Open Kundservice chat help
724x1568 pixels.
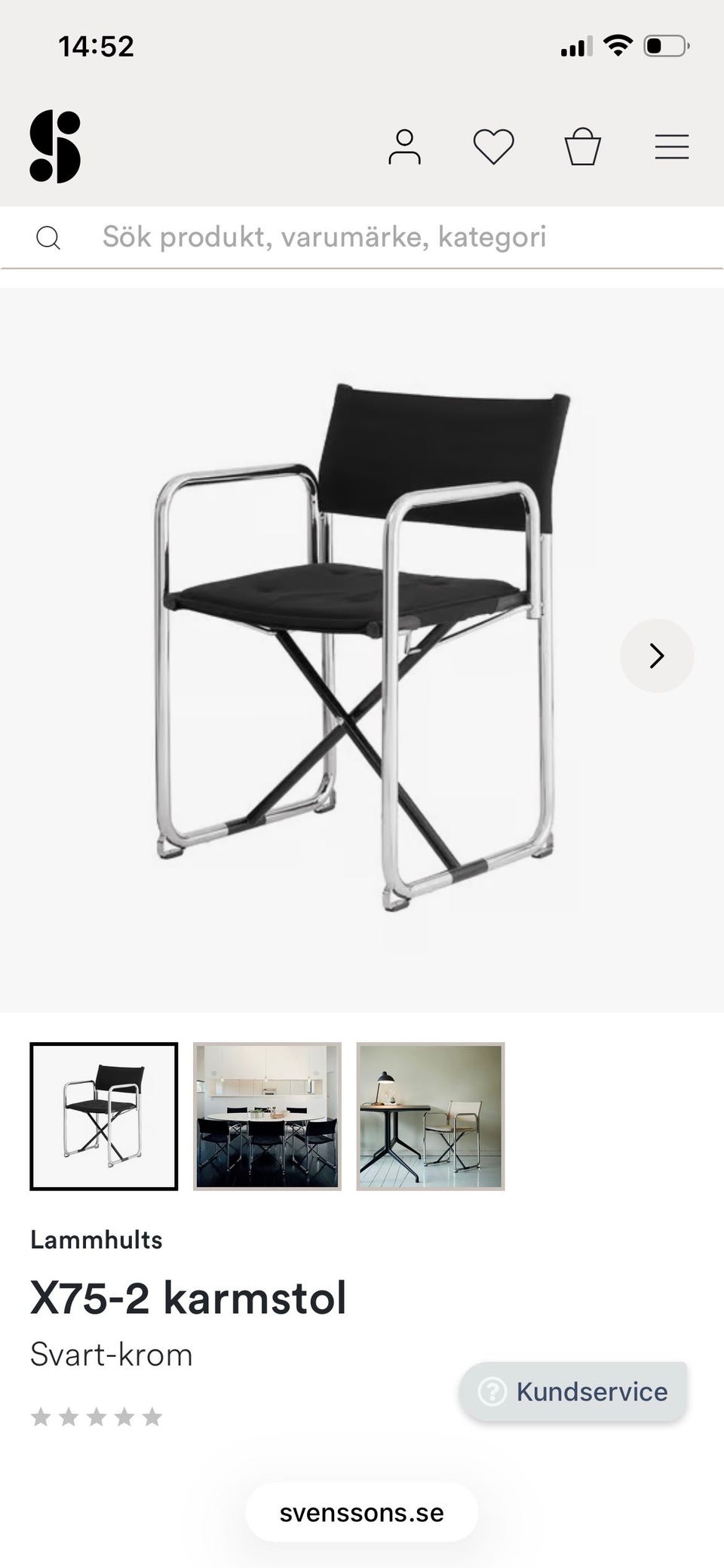tap(574, 1391)
